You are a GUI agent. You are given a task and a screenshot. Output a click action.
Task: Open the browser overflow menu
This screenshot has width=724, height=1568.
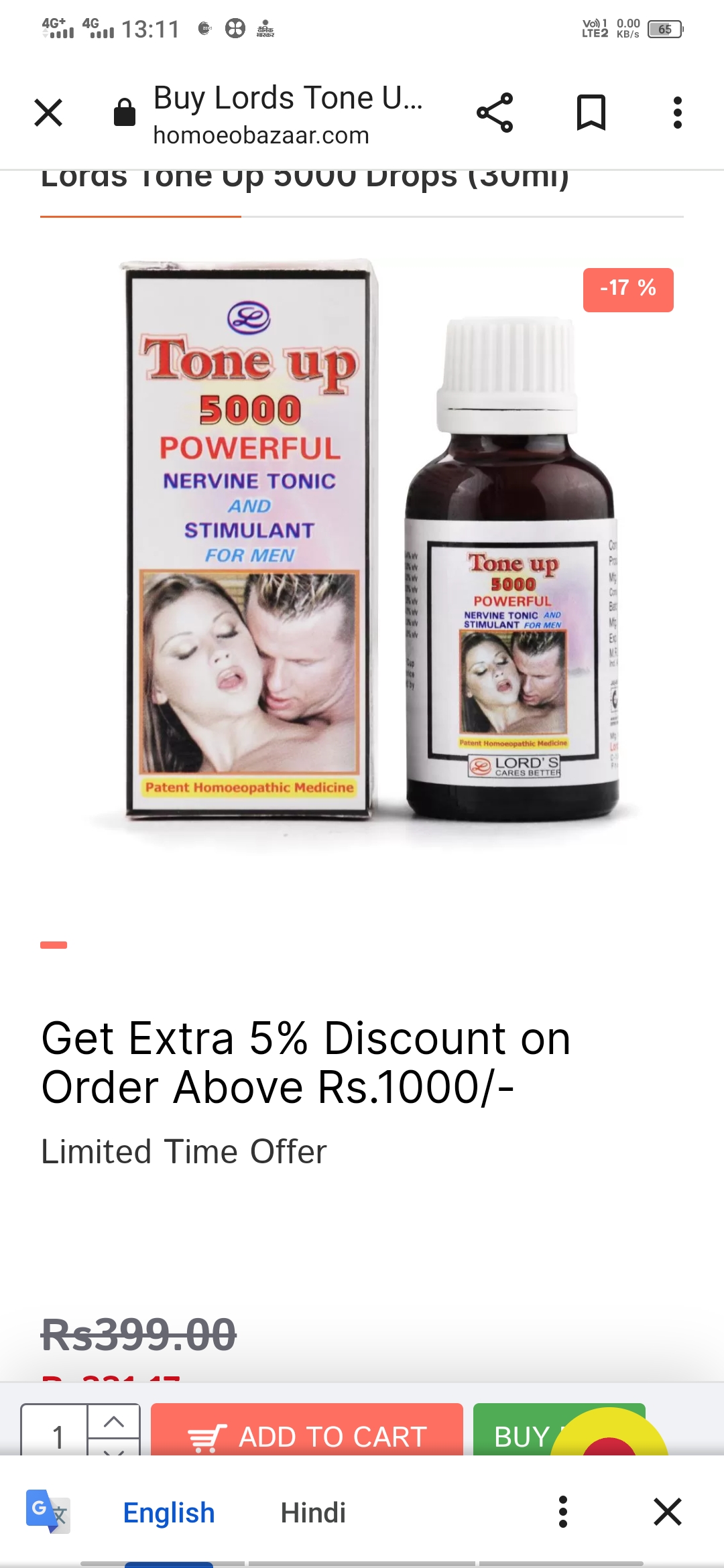678,113
